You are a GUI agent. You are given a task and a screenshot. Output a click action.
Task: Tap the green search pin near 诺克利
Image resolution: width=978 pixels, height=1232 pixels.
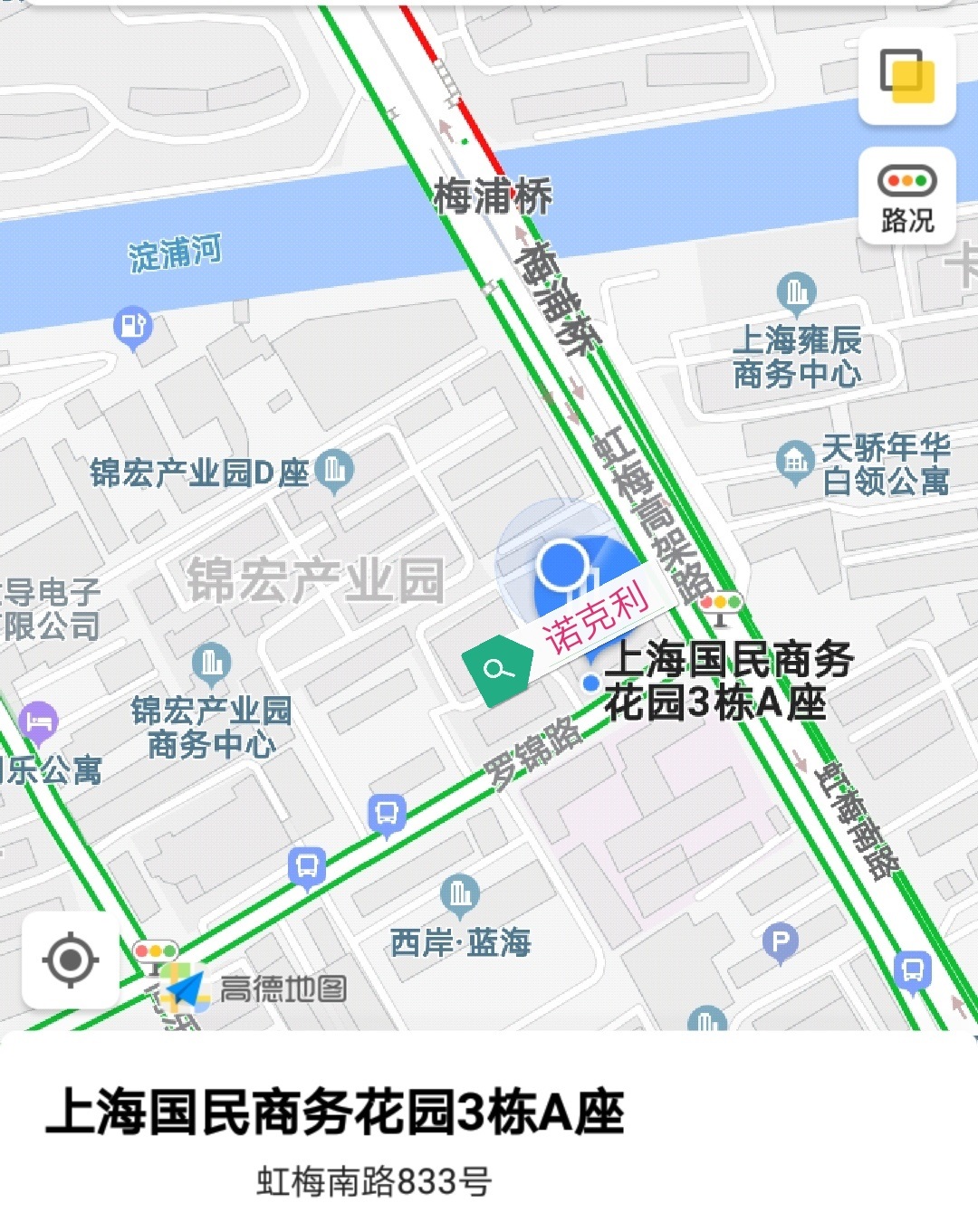pyautogui.click(x=496, y=670)
